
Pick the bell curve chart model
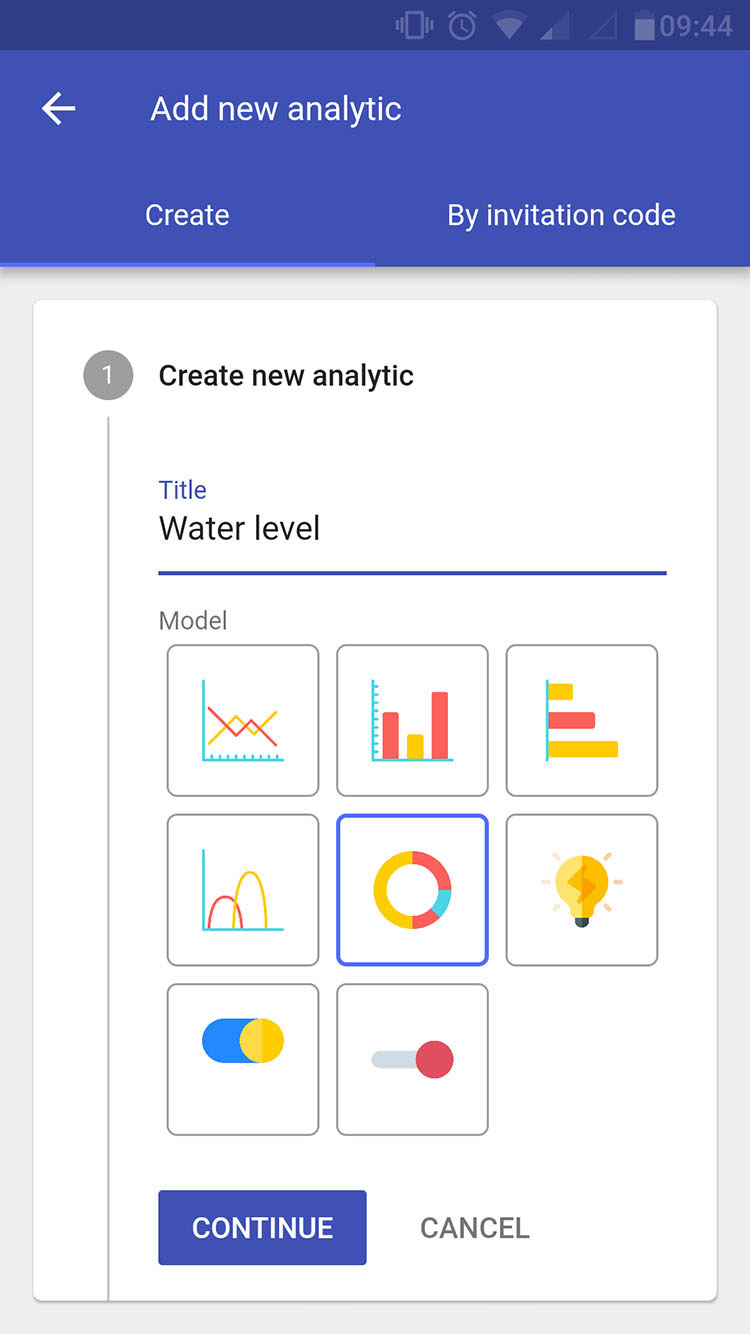pyautogui.click(x=243, y=890)
